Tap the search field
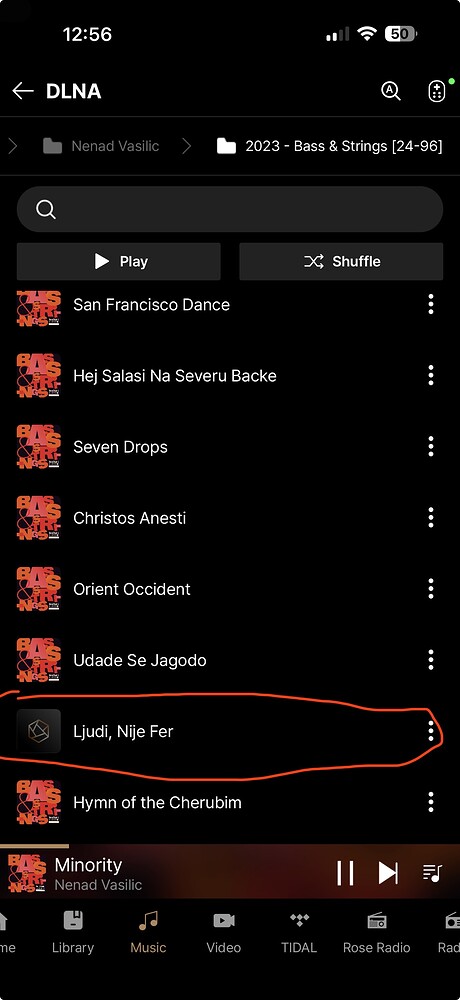The image size is (460, 1000). click(x=230, y=209)
